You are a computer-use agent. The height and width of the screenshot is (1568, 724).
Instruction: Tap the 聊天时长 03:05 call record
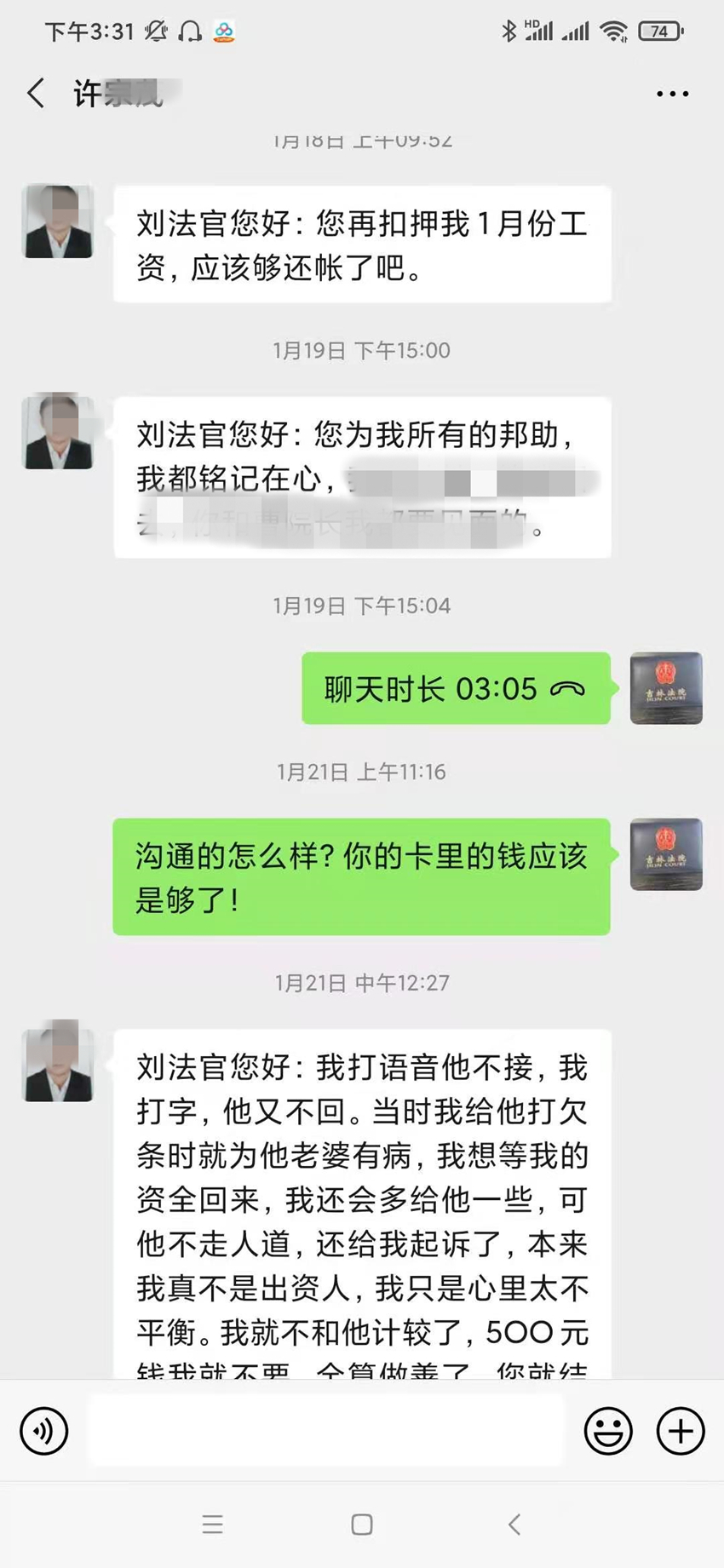click(456, 688)
